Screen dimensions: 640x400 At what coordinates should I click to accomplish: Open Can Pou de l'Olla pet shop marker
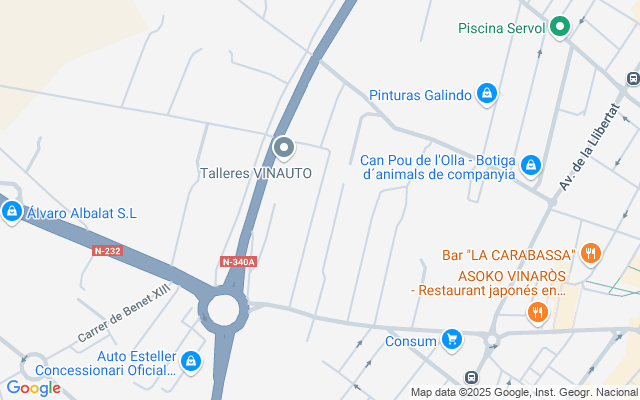531,163
